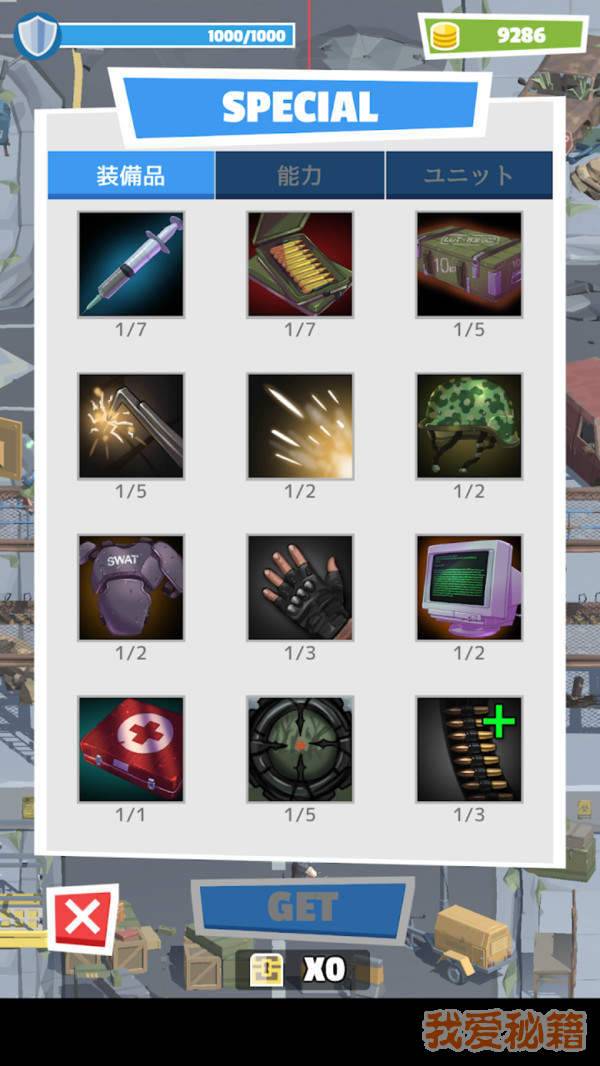Choose the sniper scope item
The image size is (600, 1066).
click(x=300, y=749)
